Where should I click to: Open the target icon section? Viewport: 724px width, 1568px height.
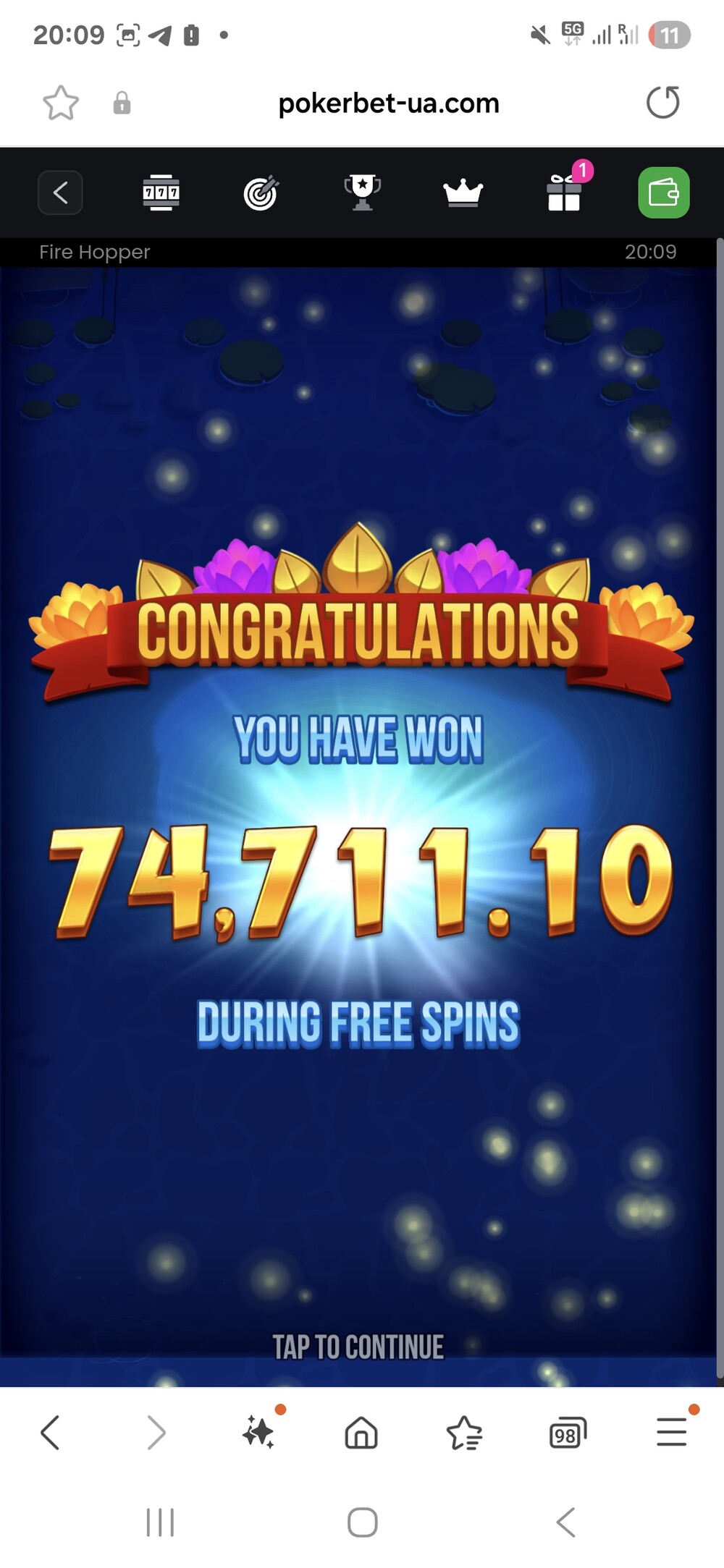pos(261,192)
